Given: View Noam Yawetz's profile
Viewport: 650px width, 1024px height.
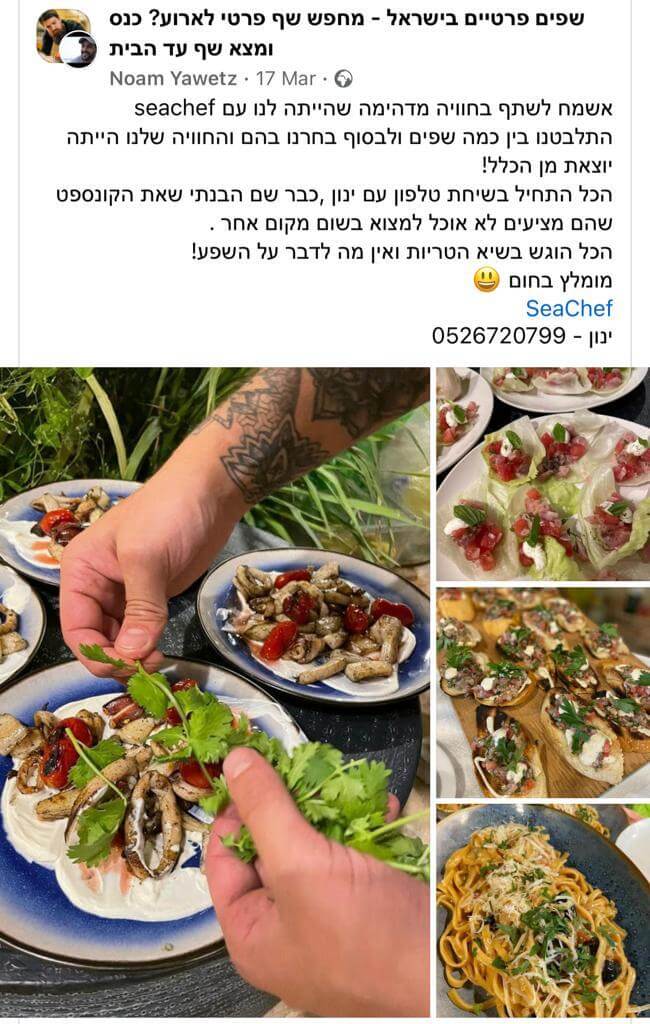Looking at the screenshot, I should click(x=172, y=78).
